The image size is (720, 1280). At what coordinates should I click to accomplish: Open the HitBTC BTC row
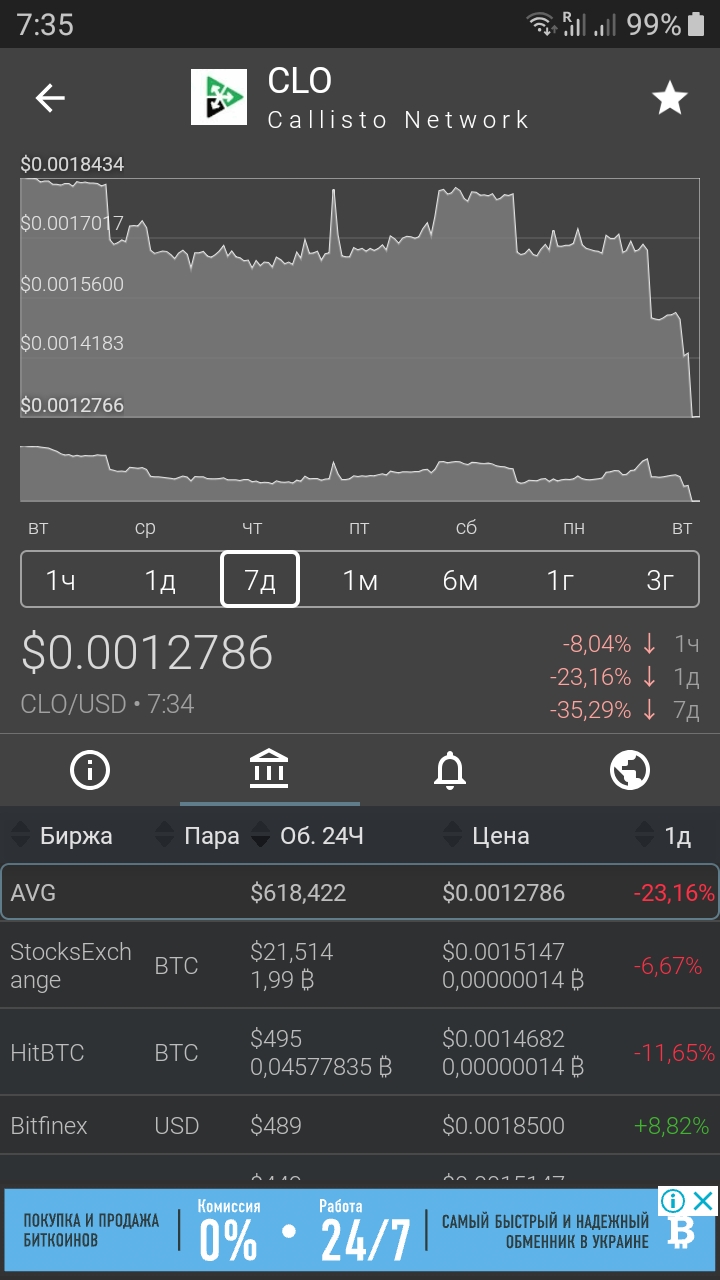360,1052
